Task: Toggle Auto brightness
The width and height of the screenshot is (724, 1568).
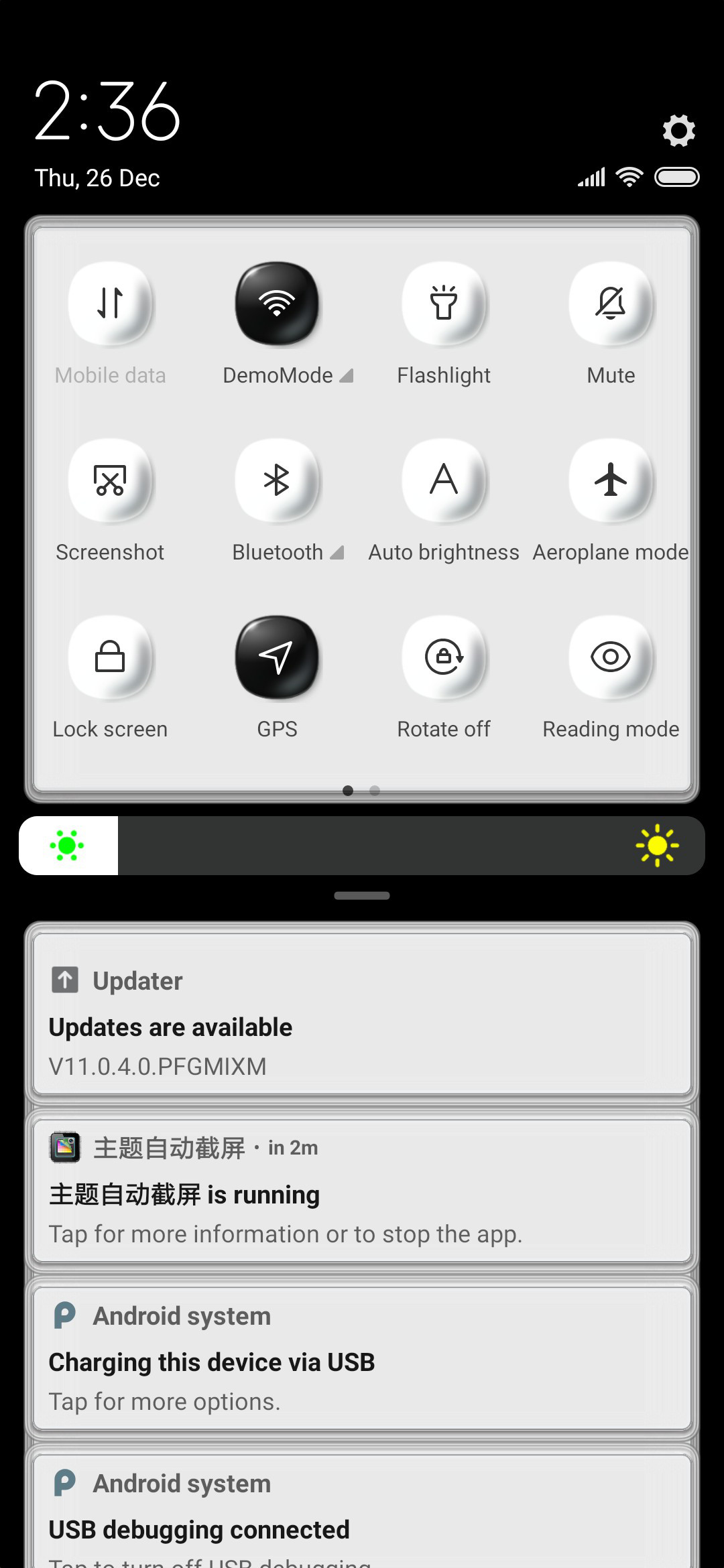Action: [444, 480]
